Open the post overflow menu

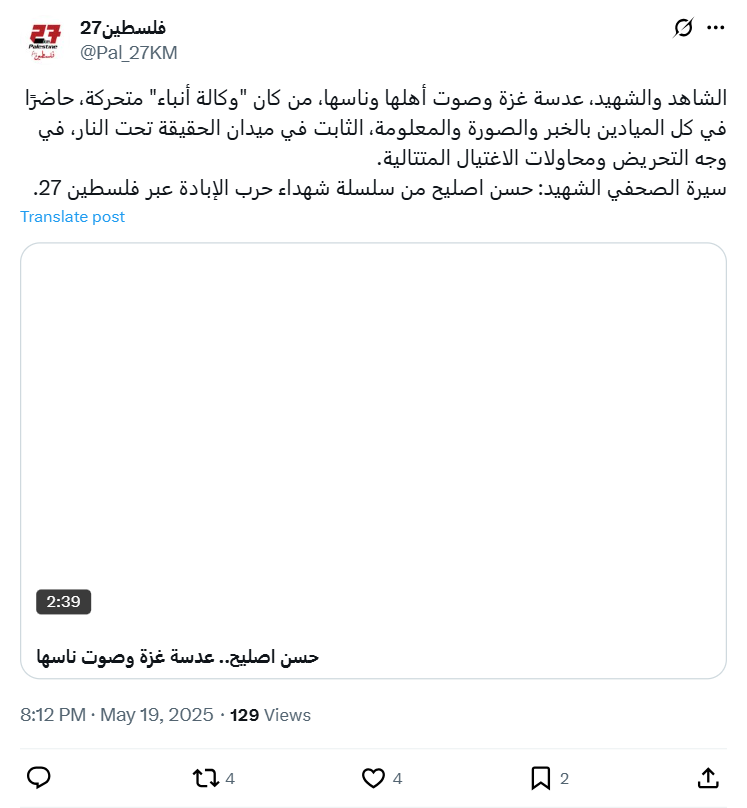point(715,28)
